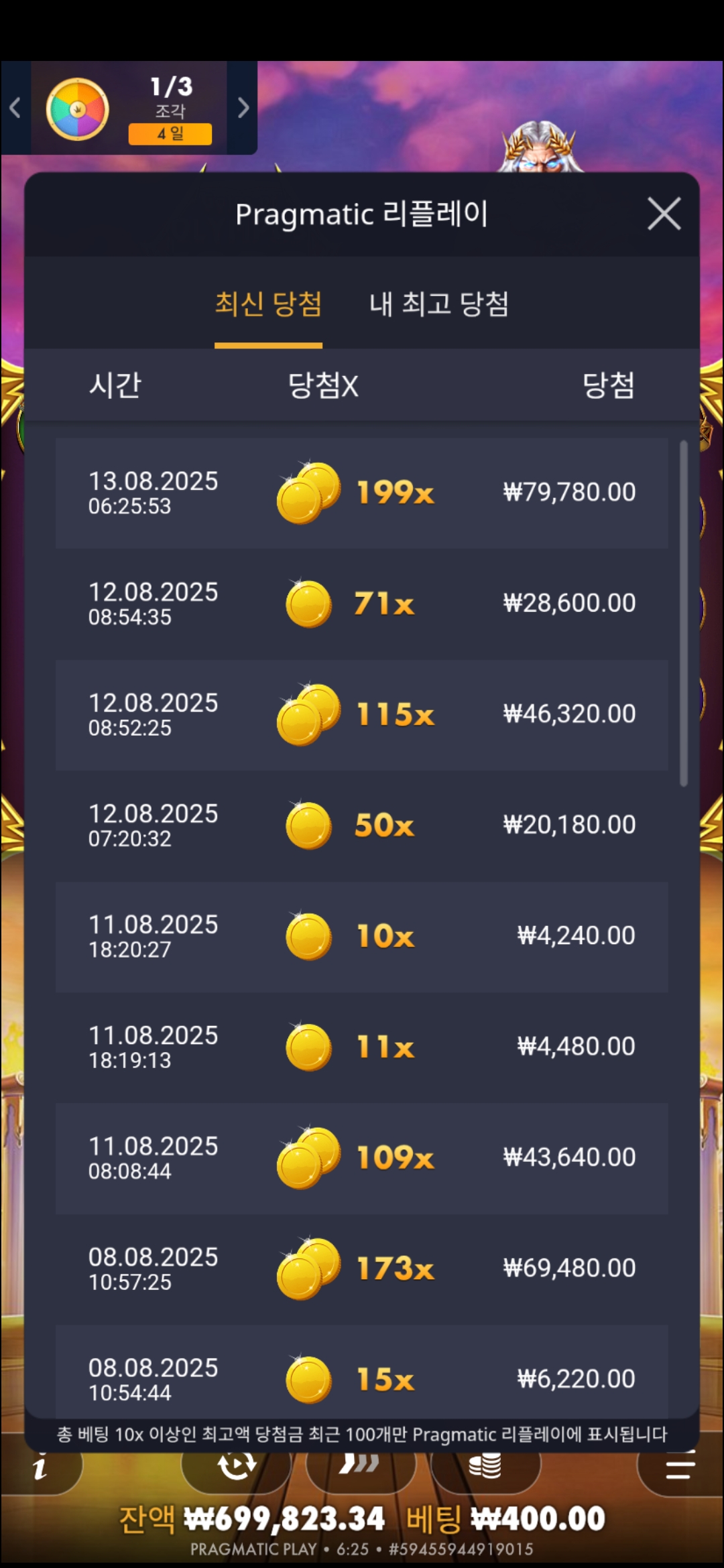Viewport: 724px width, 1568px height.
Task: Replay the 115x win from 08:52:25
Action: (361, 714)
